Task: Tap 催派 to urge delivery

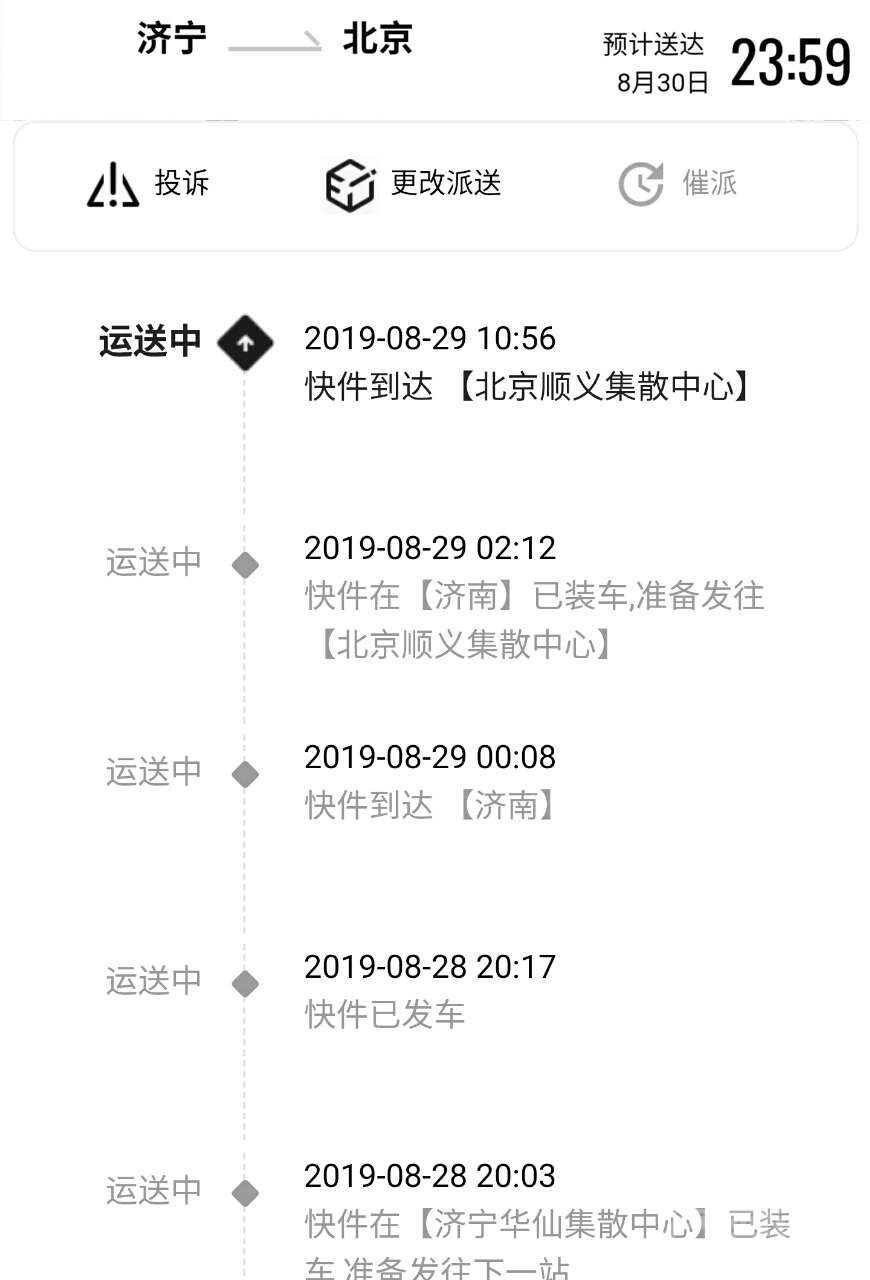Action: click(x=677, y=185)
